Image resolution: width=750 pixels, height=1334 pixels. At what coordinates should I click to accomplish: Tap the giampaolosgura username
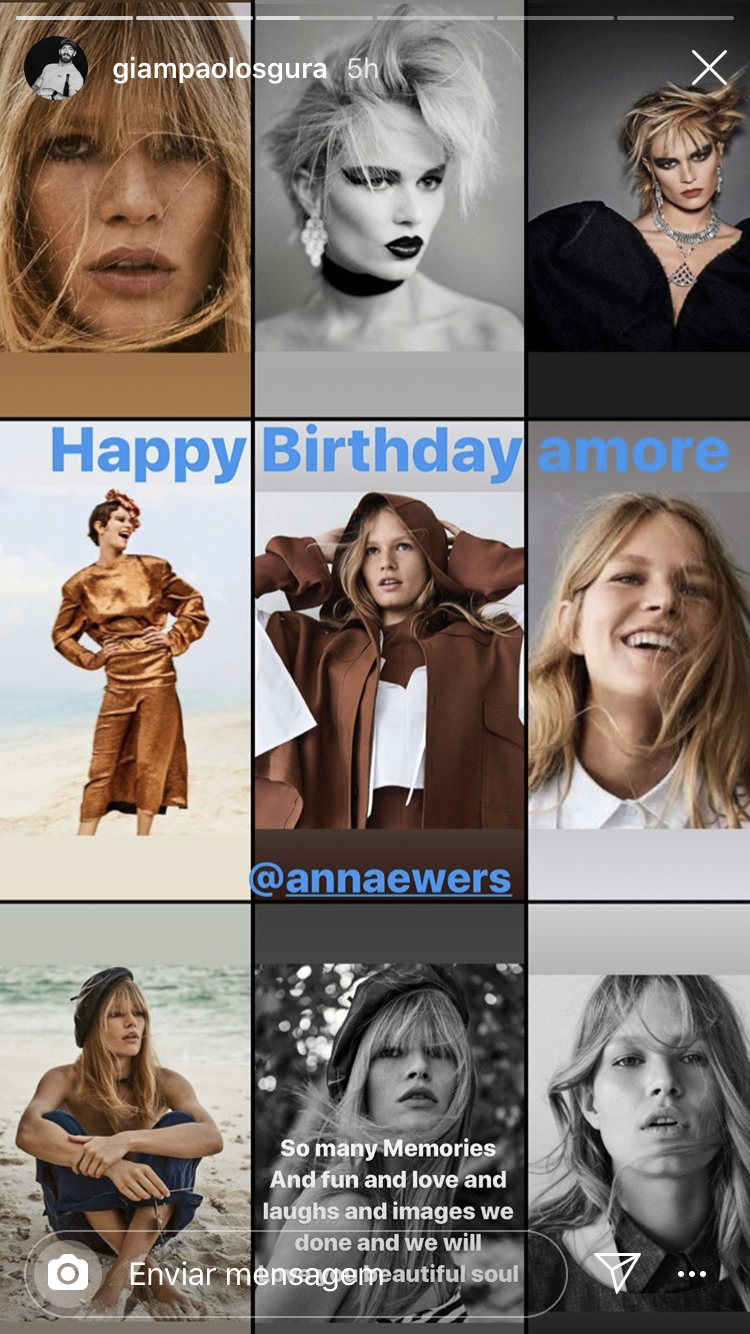pos(220,69)
